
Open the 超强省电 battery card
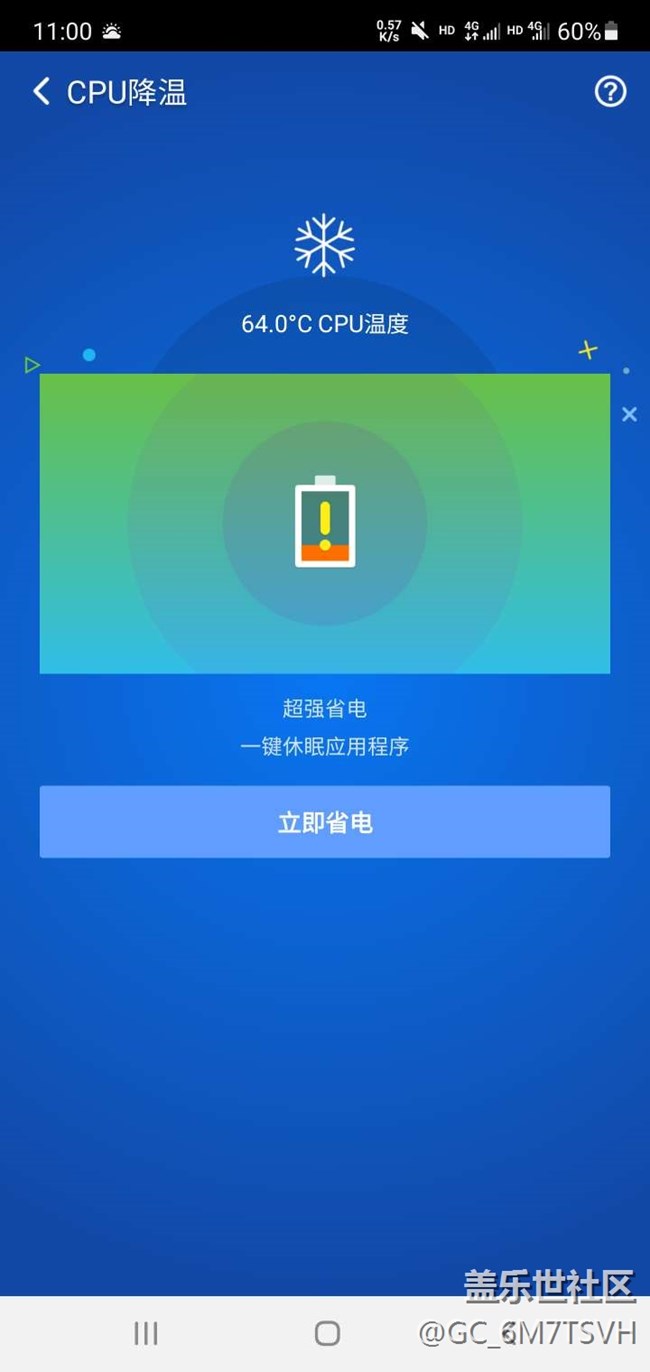point(325,523)
